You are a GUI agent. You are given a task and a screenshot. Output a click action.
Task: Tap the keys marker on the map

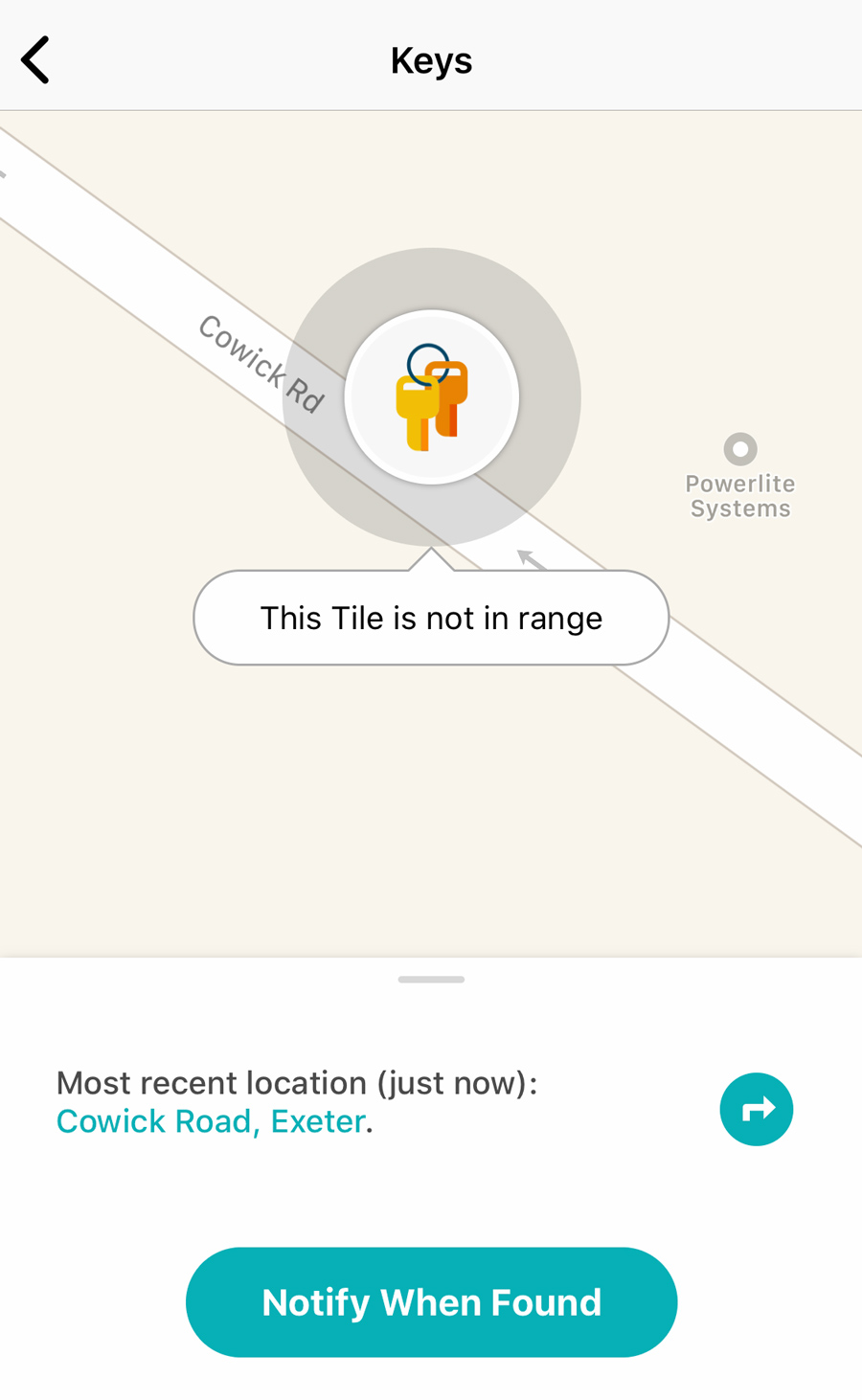[431, 396]
